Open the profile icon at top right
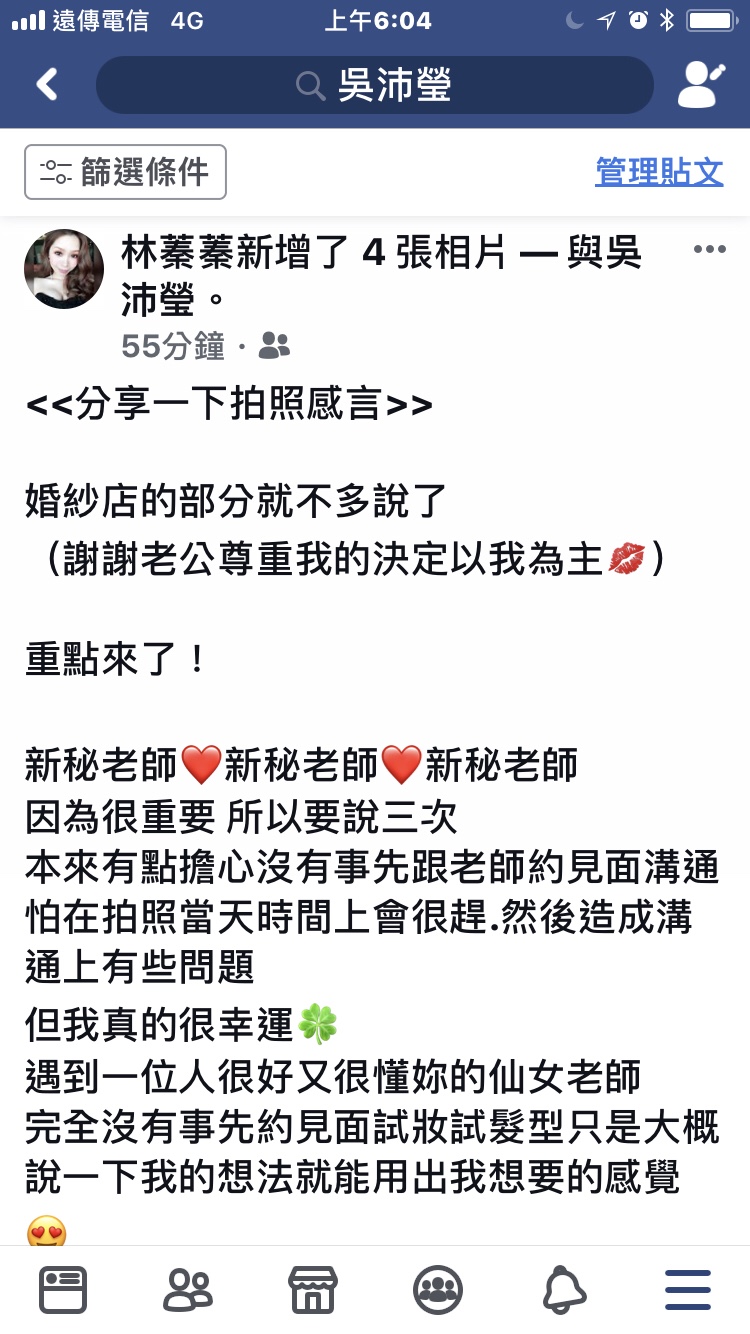This screenshot has height=1334, width=750. [x=700, y=85]
